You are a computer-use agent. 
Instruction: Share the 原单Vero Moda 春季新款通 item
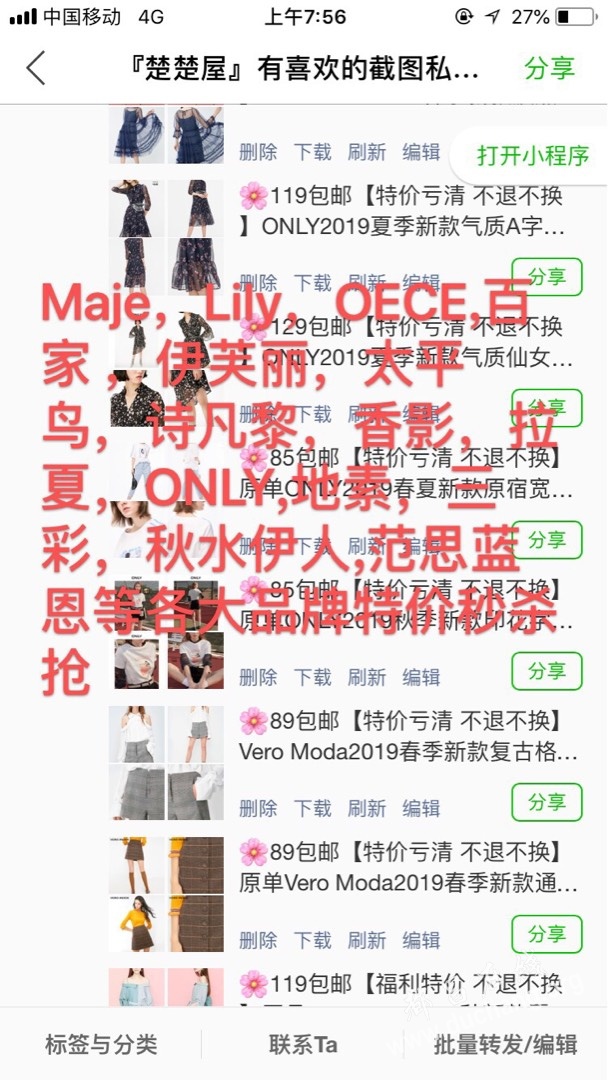[x=546, y=934]
